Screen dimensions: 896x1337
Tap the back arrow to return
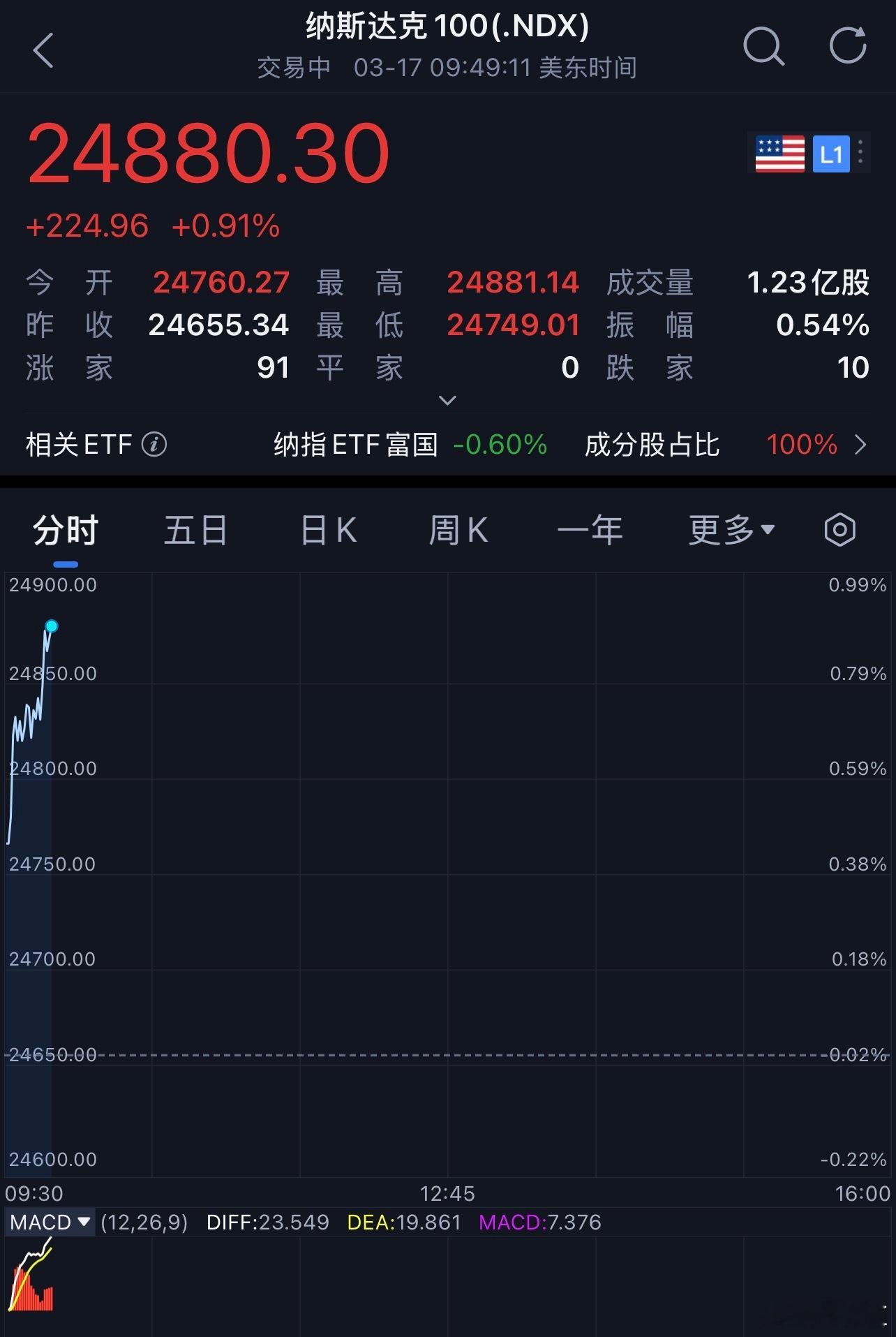coord(44,52)
